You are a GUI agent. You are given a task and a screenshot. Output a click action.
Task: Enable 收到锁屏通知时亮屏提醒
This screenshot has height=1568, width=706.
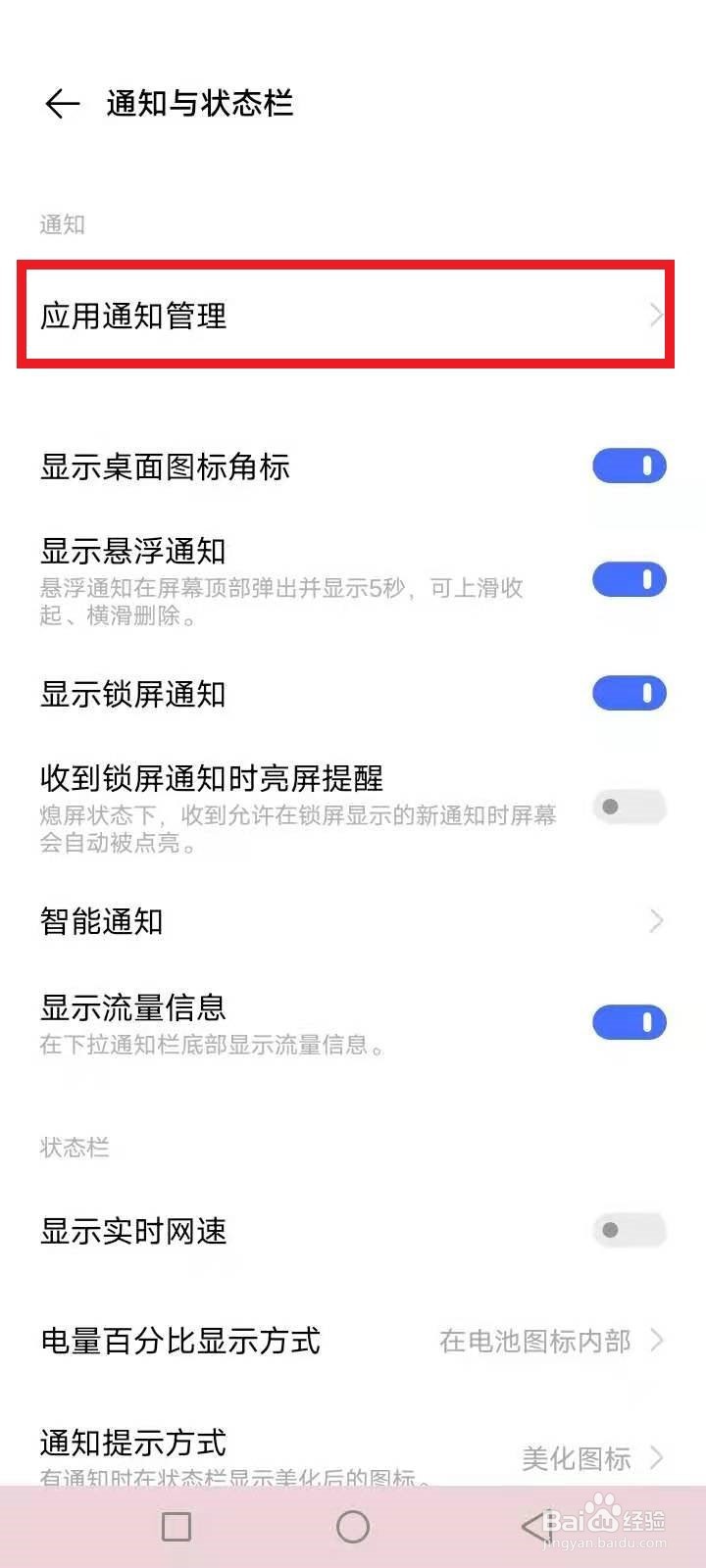[x=630, y=807]
